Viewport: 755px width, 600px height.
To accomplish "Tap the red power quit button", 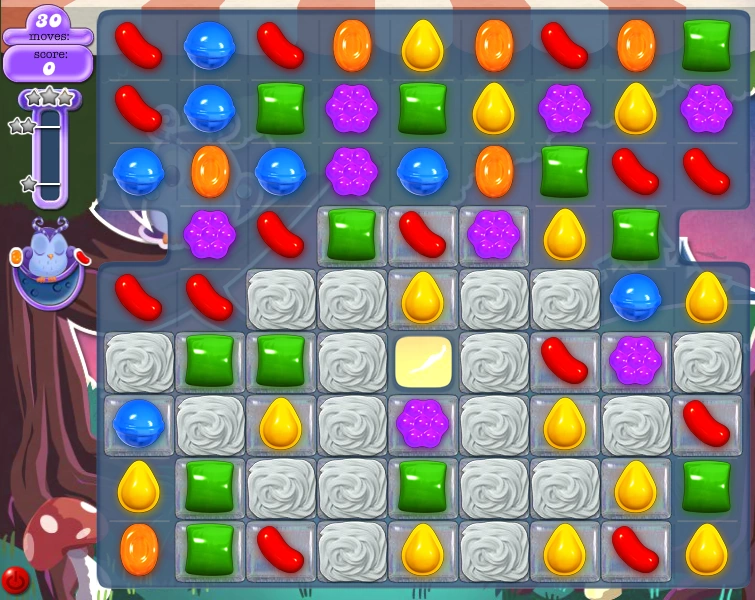I will (x=15, y=580).
